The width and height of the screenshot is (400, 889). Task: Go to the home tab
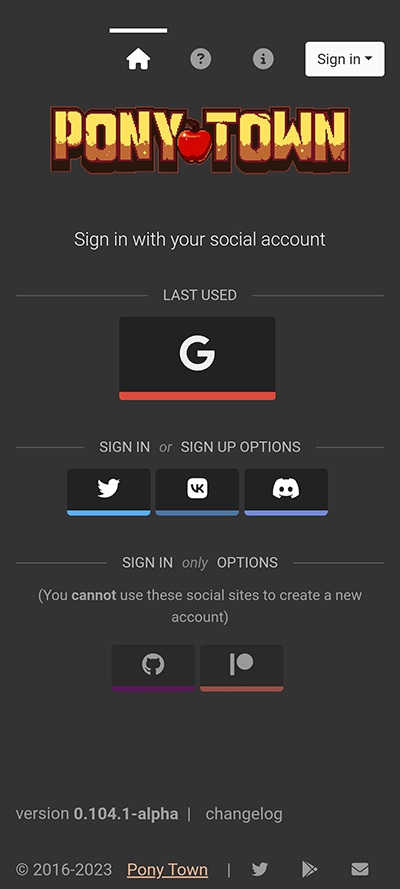(x=138, y=58)
